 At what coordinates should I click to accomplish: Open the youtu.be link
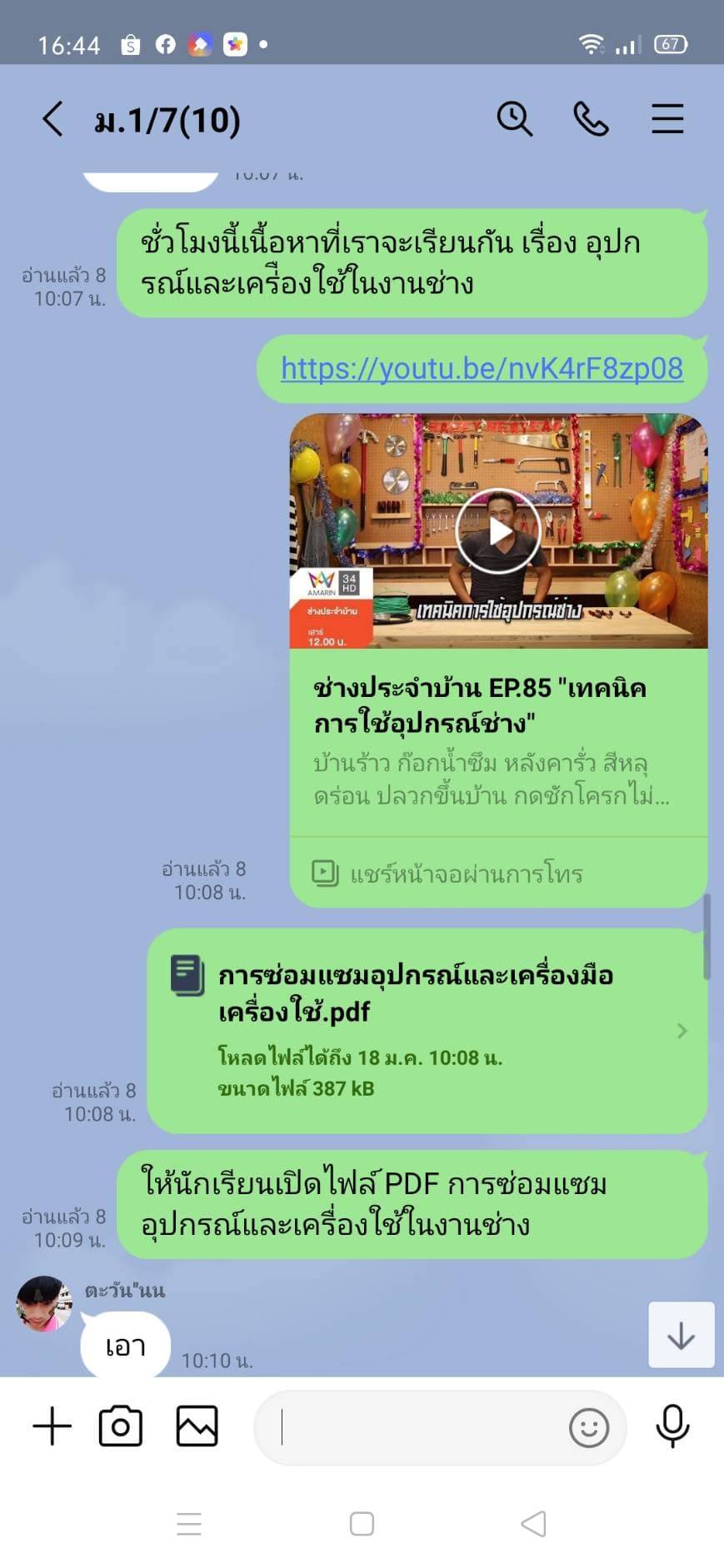[482, 368]
